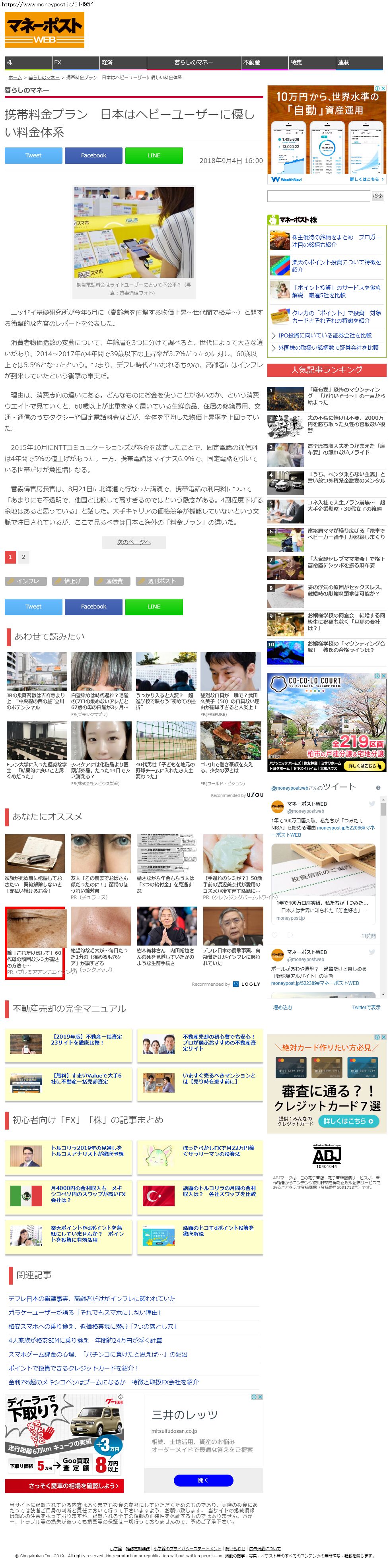Open ガラケーユーザーが語る related article link
Viewport: 391px width, 1568px height.
coord(84,1313)
